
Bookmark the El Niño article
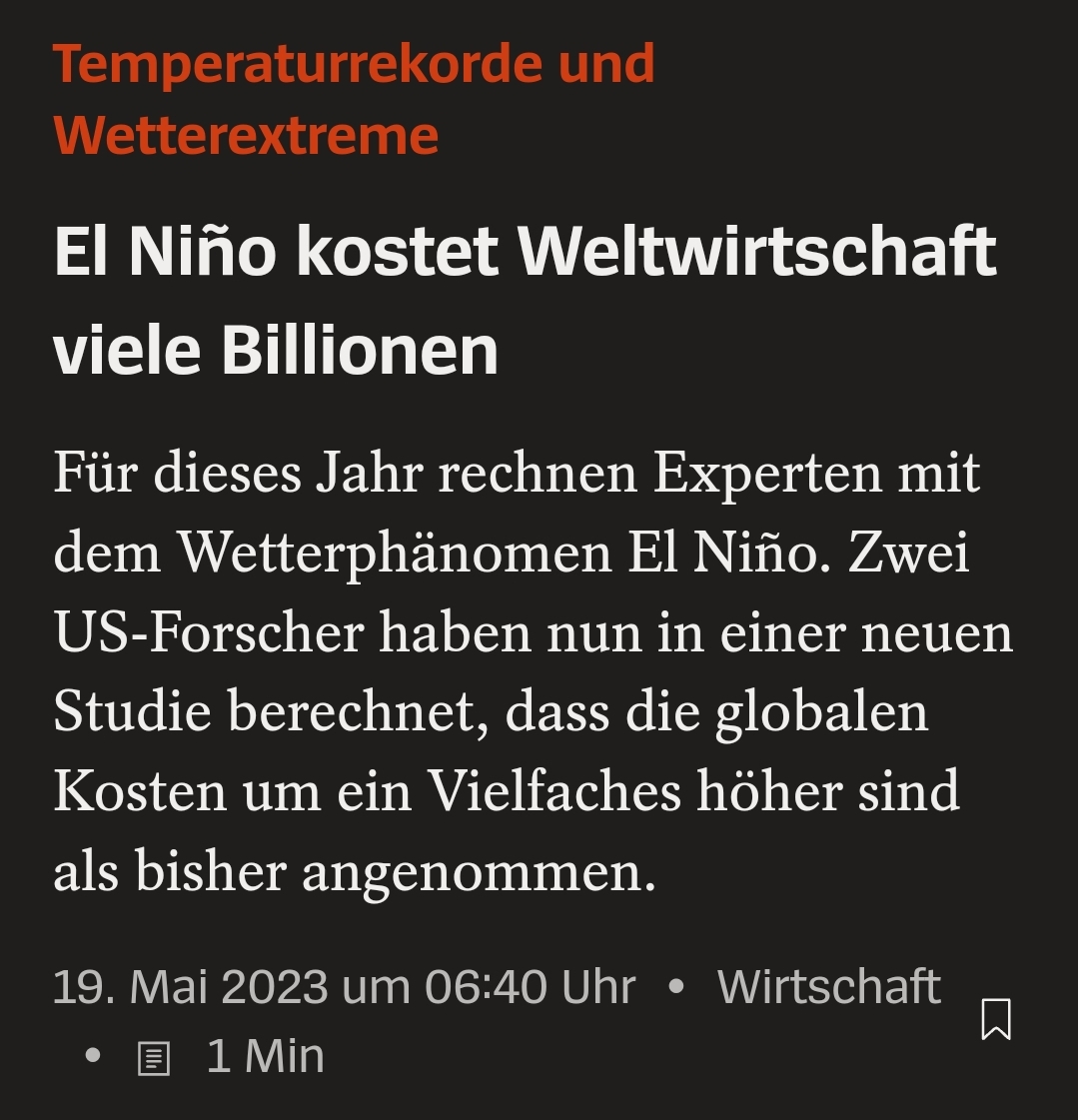[x=996, y=1019]
